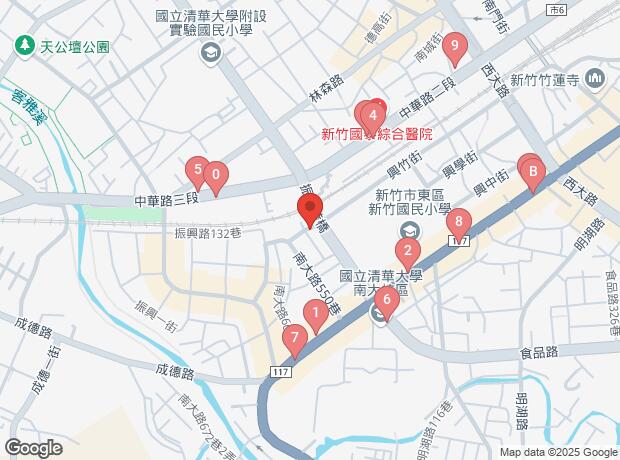The height and width of the screenshot is (460, 620).
Task: Open the 天公壇公園 park place icon
Action: click(x=23, y=46)
